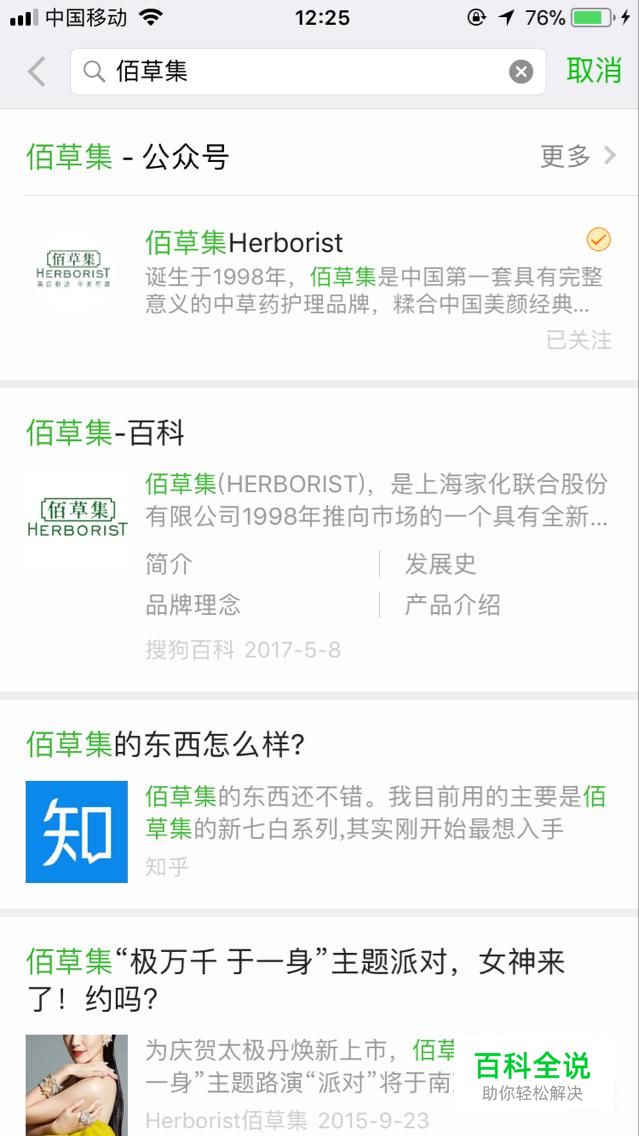Screen dimensions: 639x1136
Task: Go back with the left arrow
Action: coord(37,72)
